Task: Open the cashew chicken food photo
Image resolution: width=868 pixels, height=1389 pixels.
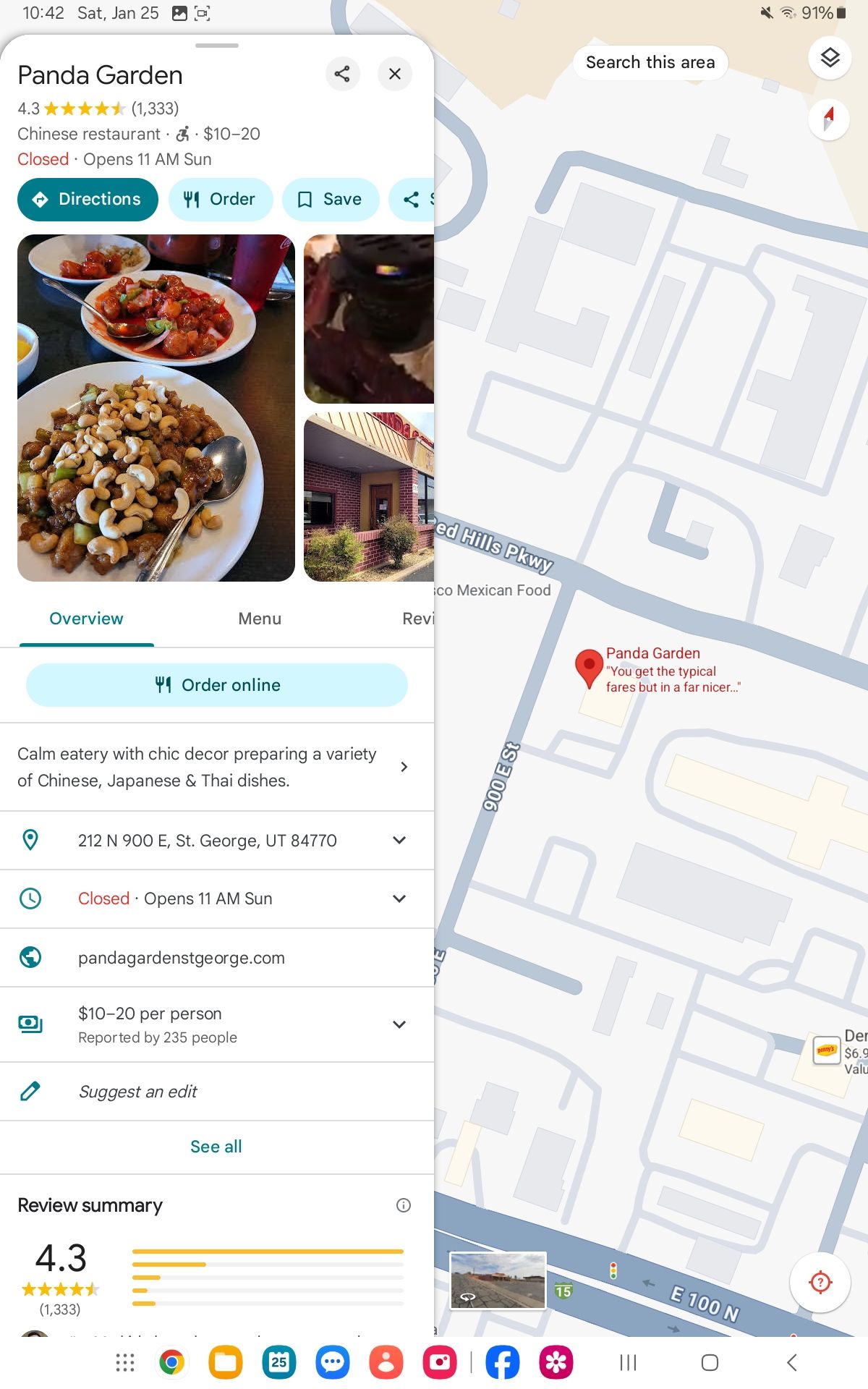Action: pos(156,407)
